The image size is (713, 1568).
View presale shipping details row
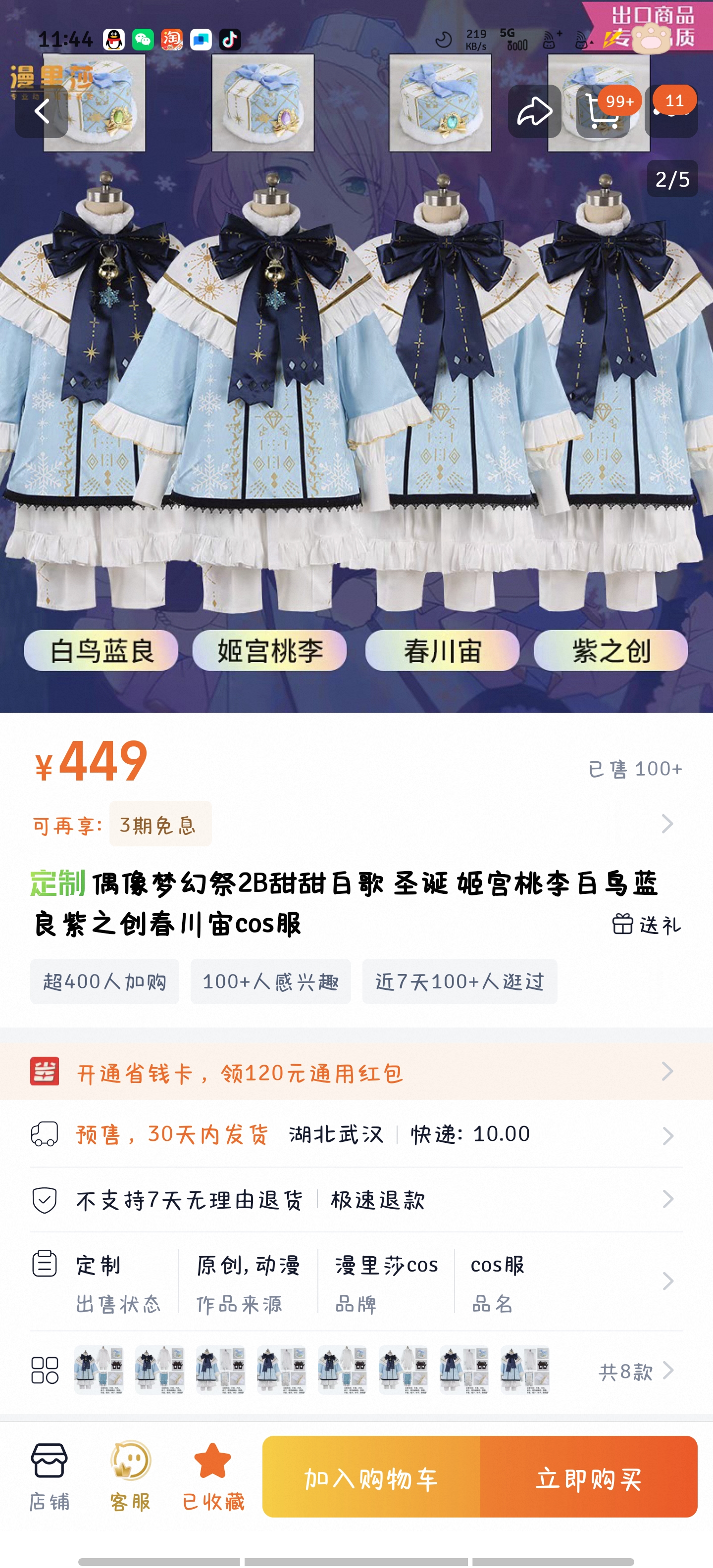pos(356,1134)
